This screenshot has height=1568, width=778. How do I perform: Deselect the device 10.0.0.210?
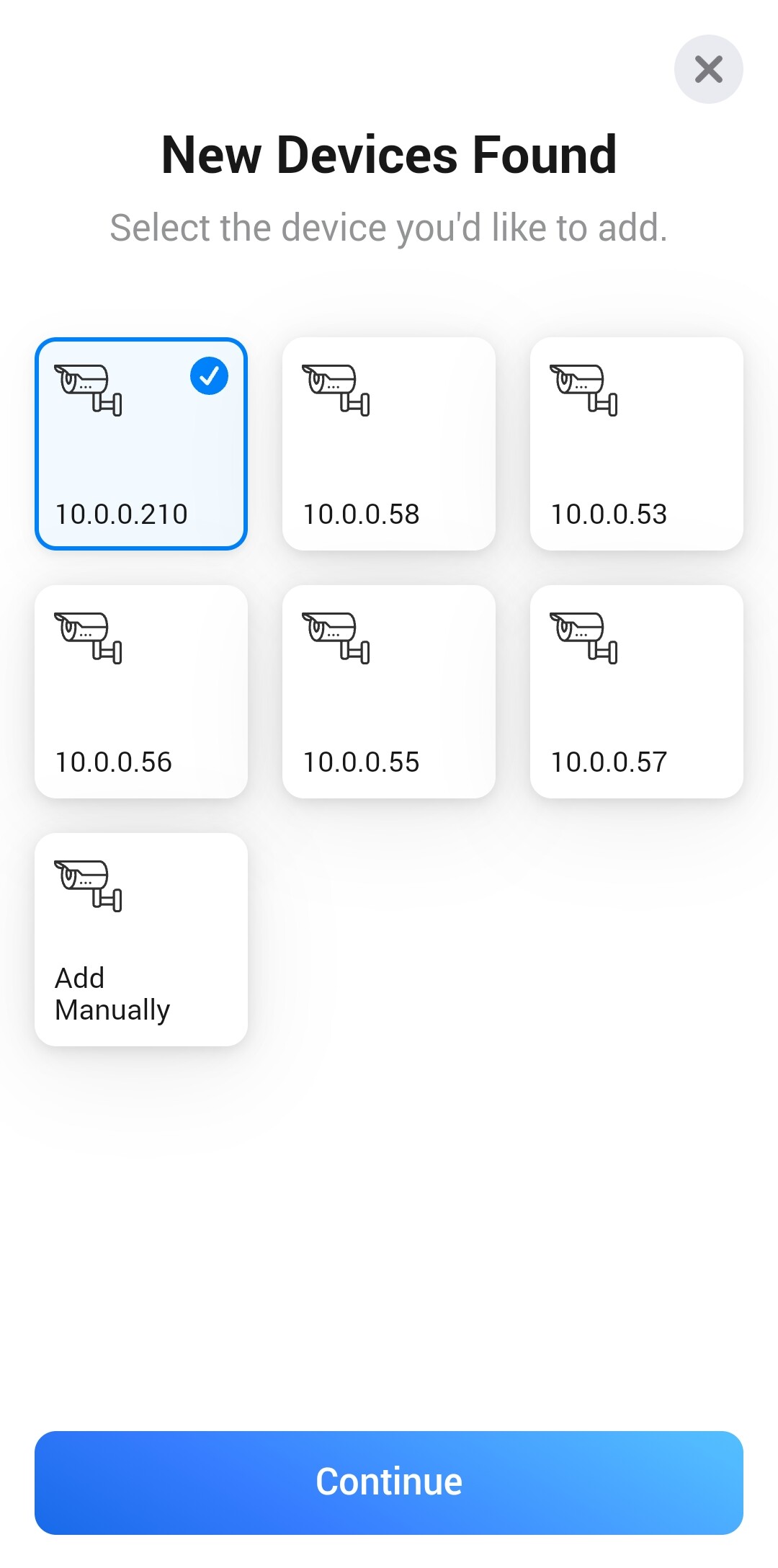pos(141,444)
